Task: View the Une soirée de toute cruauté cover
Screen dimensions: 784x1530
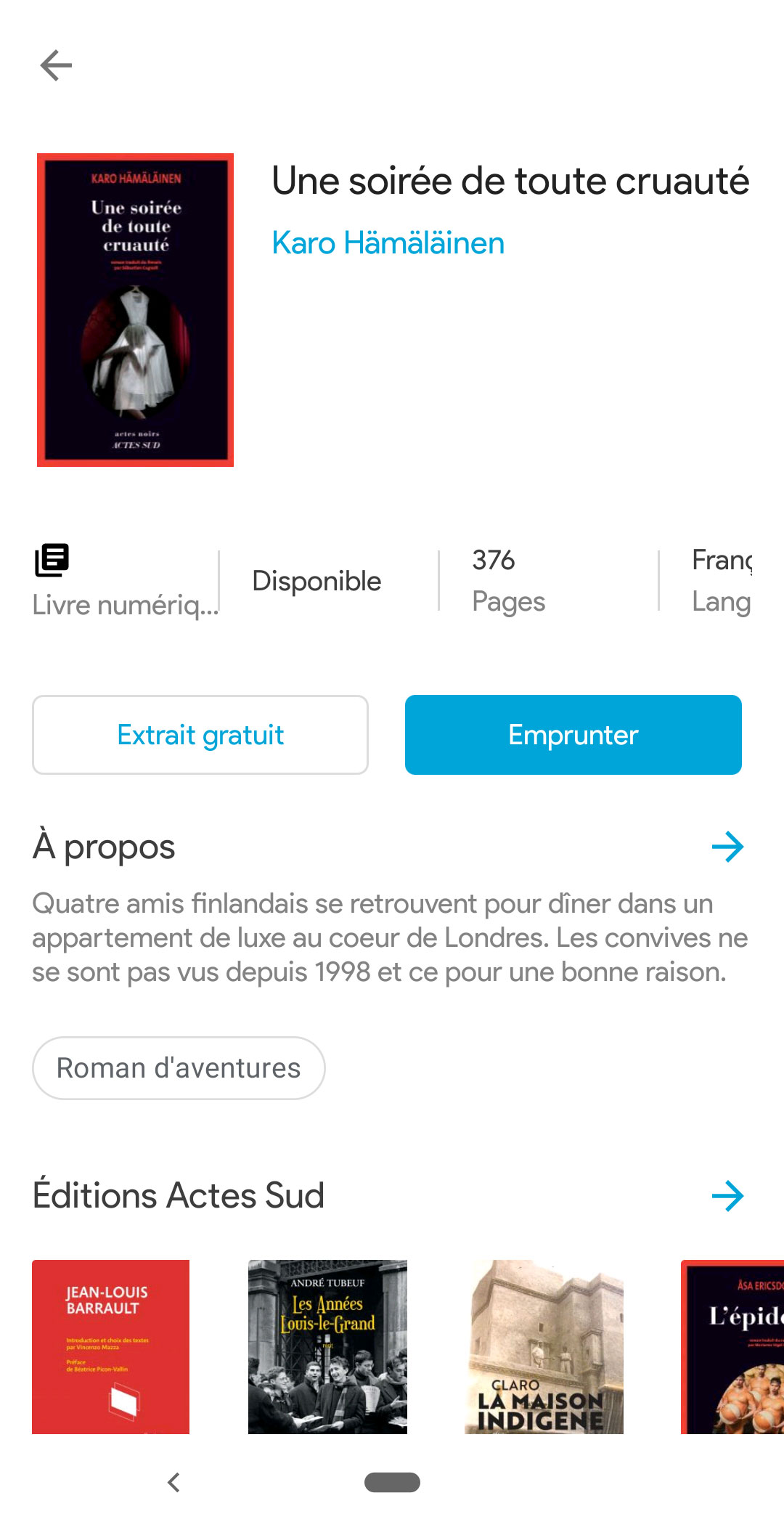Action: (135, 310)
